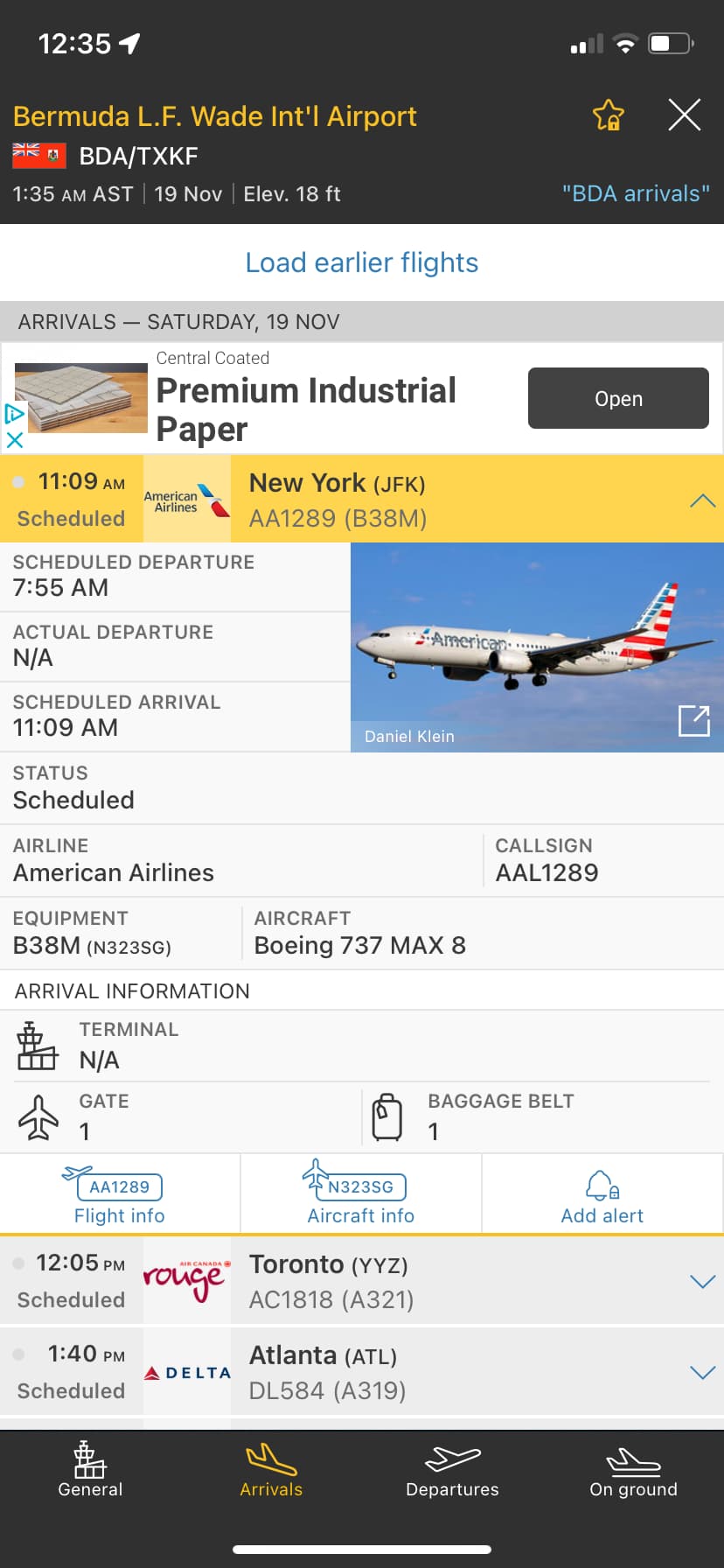Add alert for this flight
This screenshot has width=724, height=1568.
[x=602, y=1195]
